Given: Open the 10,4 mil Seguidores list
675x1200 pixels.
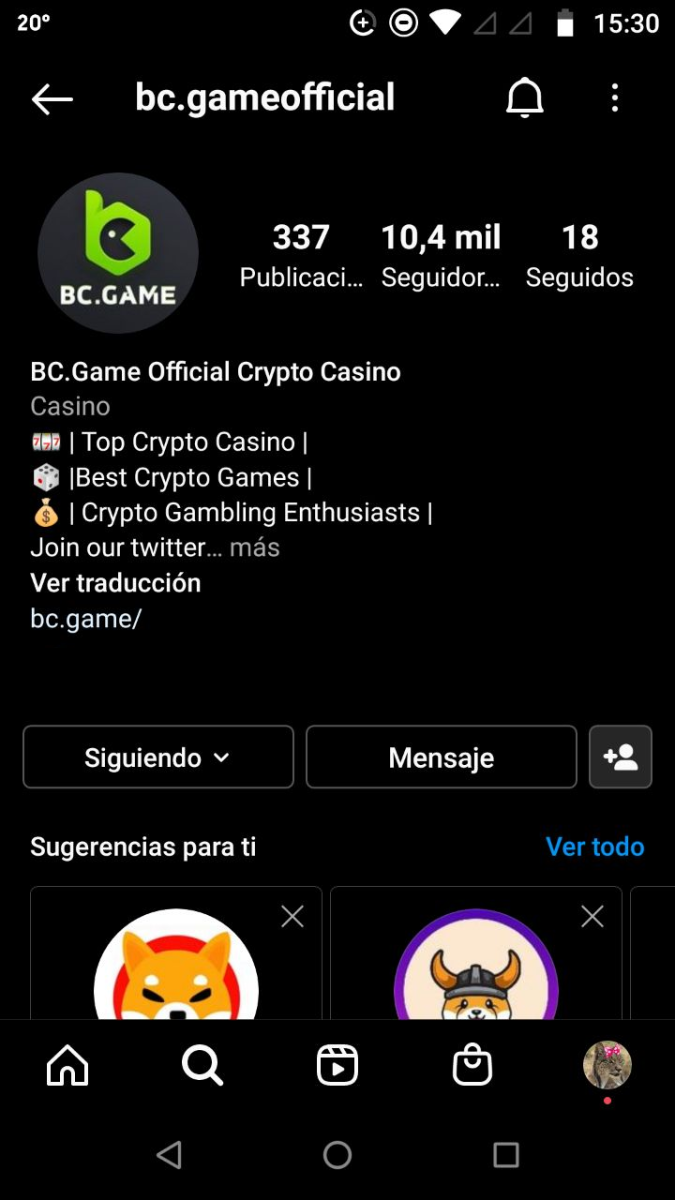Looking at the screenshot, I should 441,255.
